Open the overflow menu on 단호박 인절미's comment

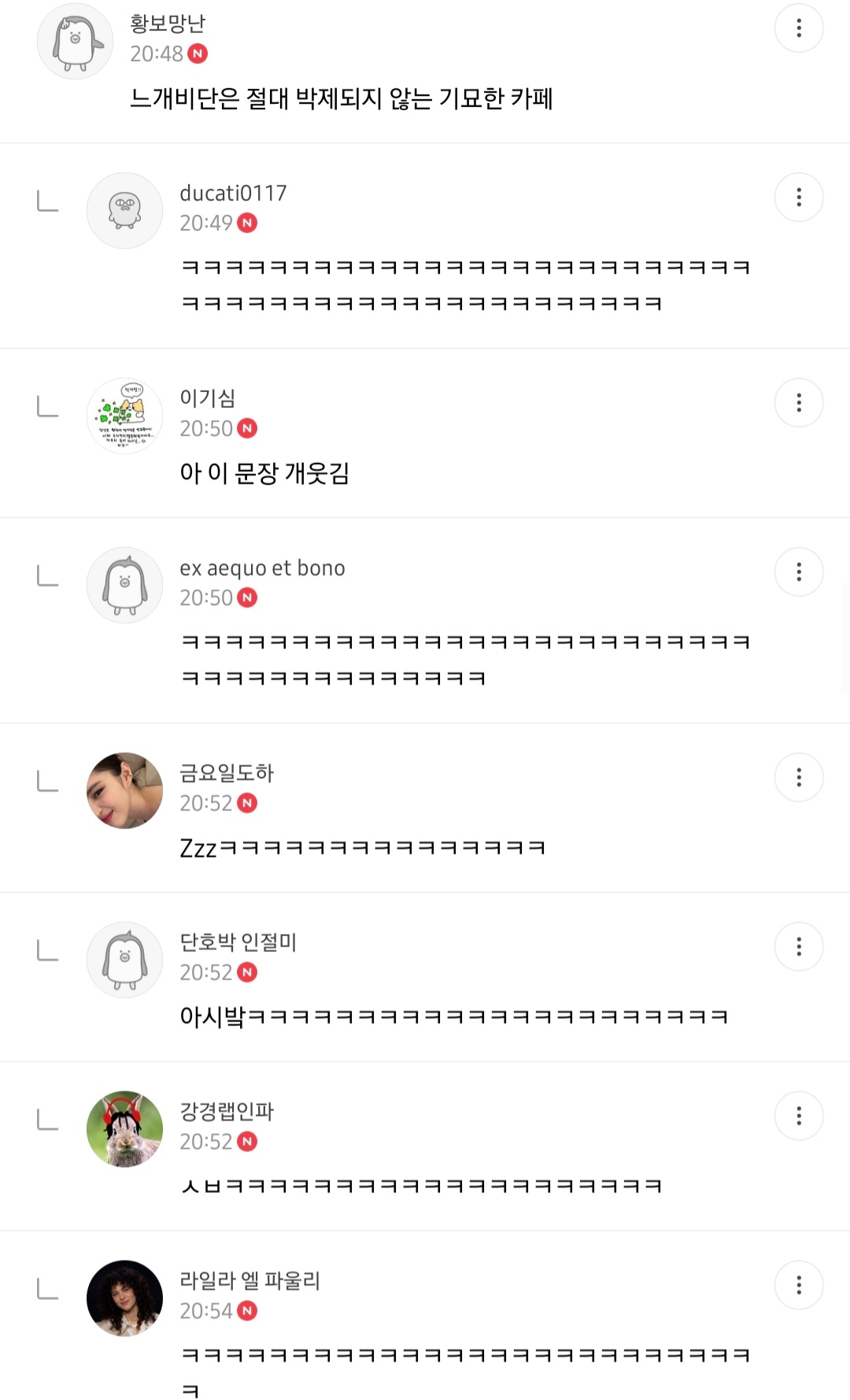click(x=800, y=946)
